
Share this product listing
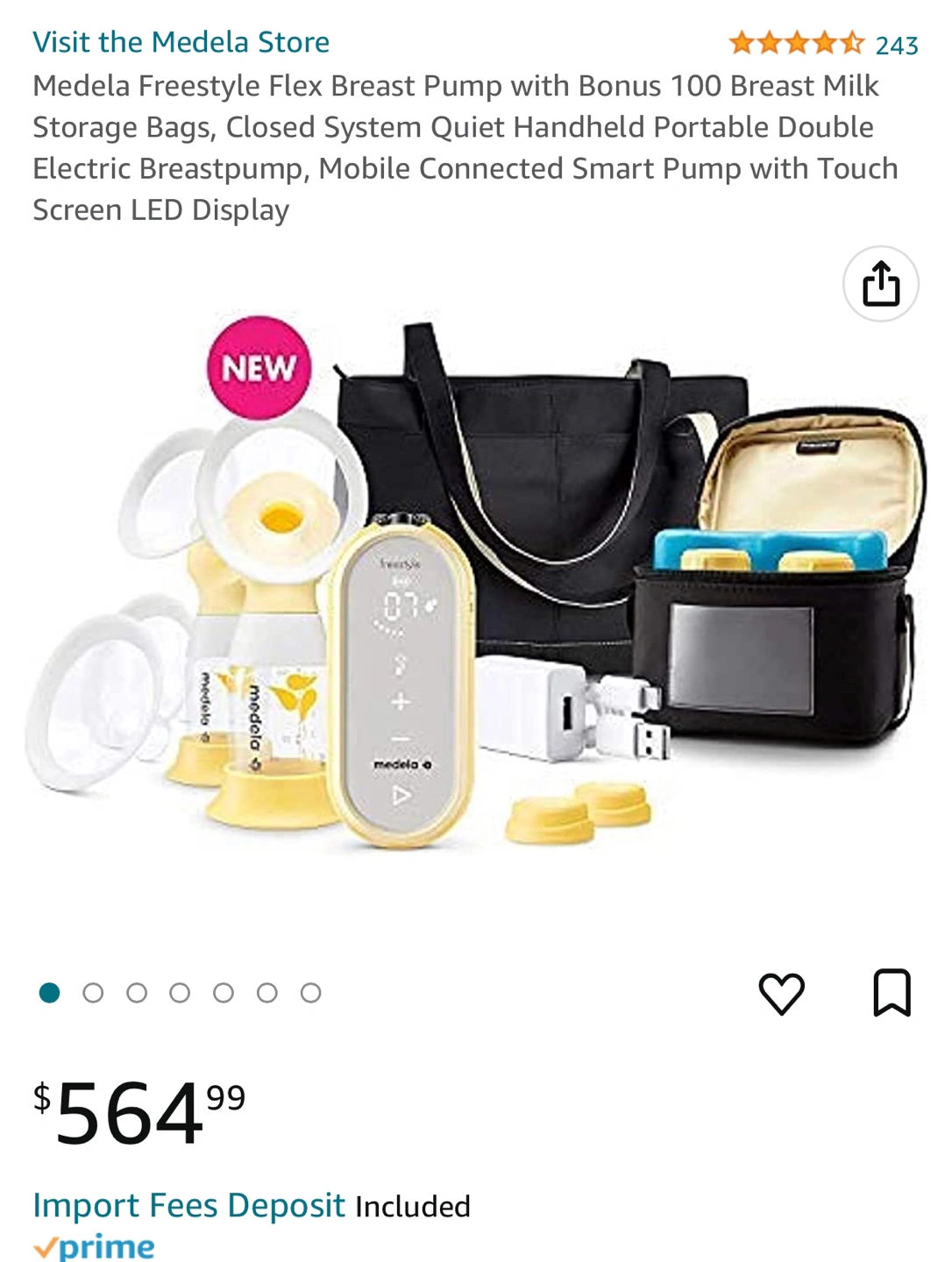[x=880, y=284]
